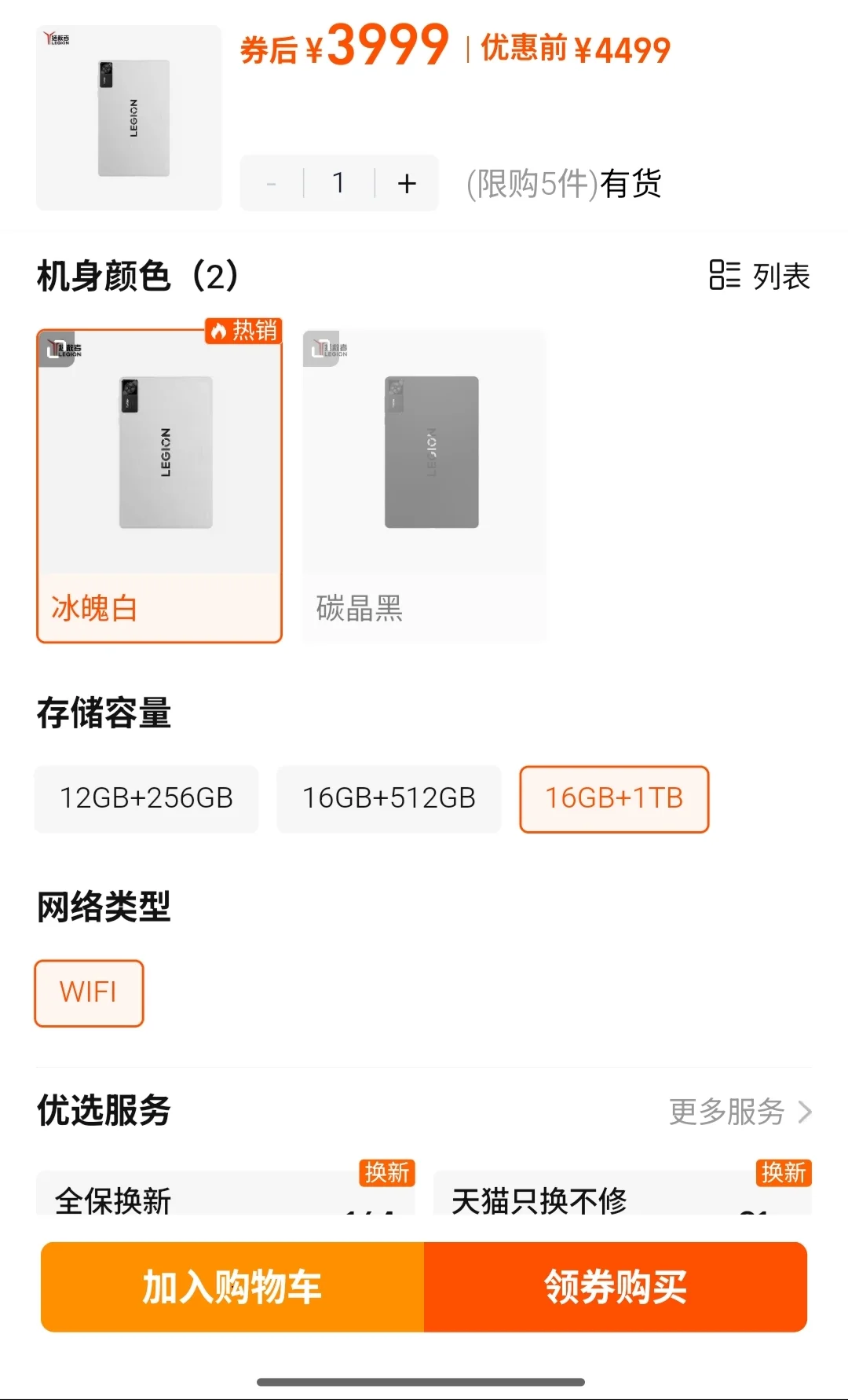
Task: Choose the 碳晶黑 color option
Action: [425, 486]
